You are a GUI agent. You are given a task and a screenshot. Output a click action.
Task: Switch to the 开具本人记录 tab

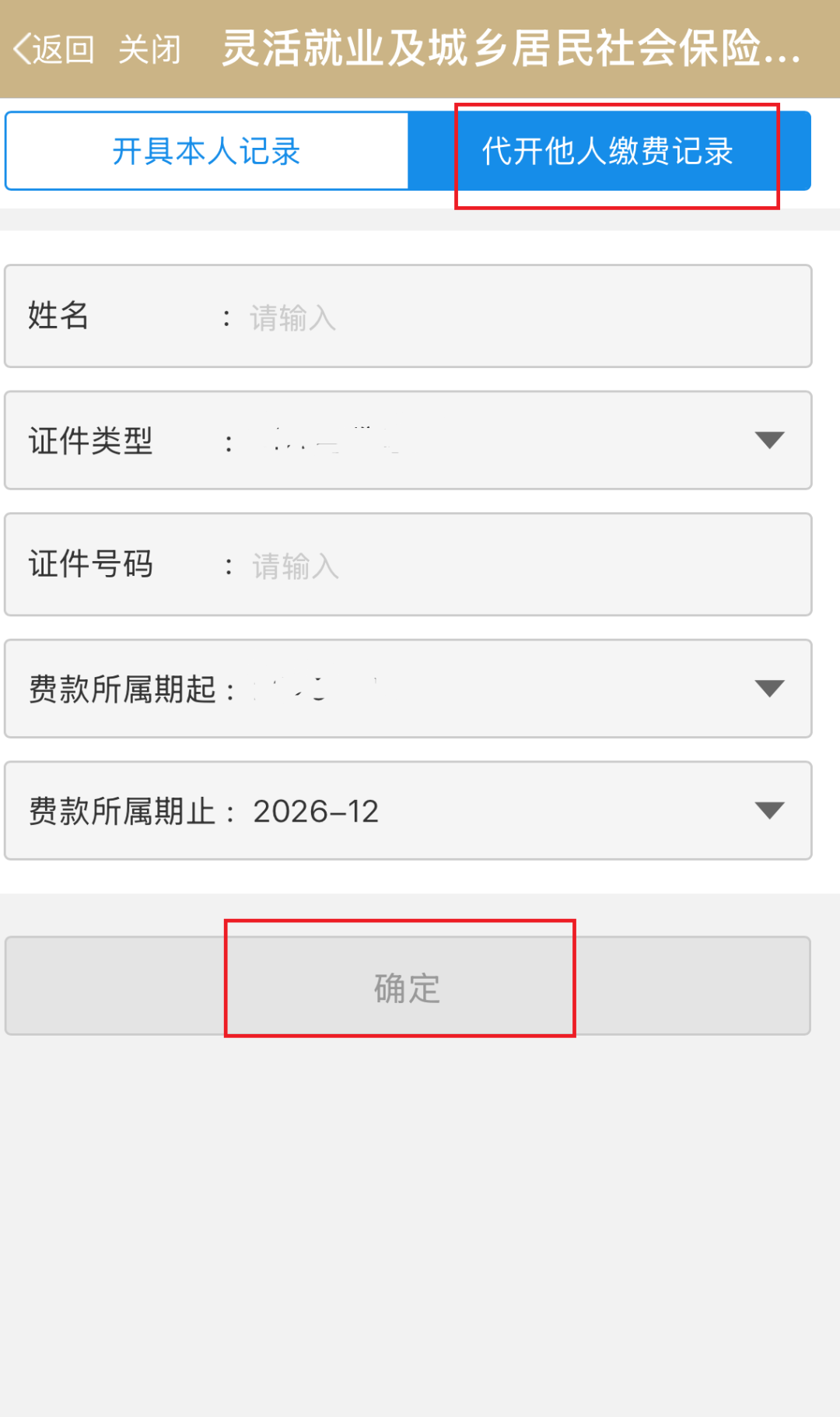206,150
